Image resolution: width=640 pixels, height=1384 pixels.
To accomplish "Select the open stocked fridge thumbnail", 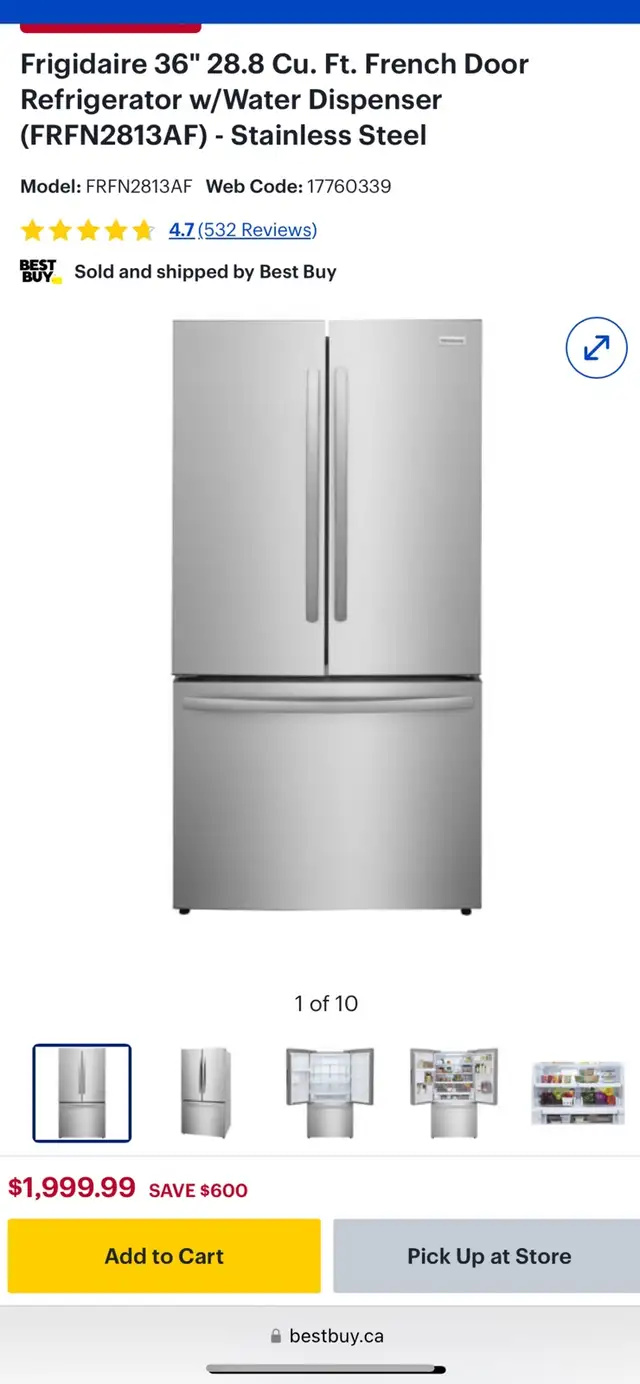I will pyautogui.click(x=454, y=1093).
